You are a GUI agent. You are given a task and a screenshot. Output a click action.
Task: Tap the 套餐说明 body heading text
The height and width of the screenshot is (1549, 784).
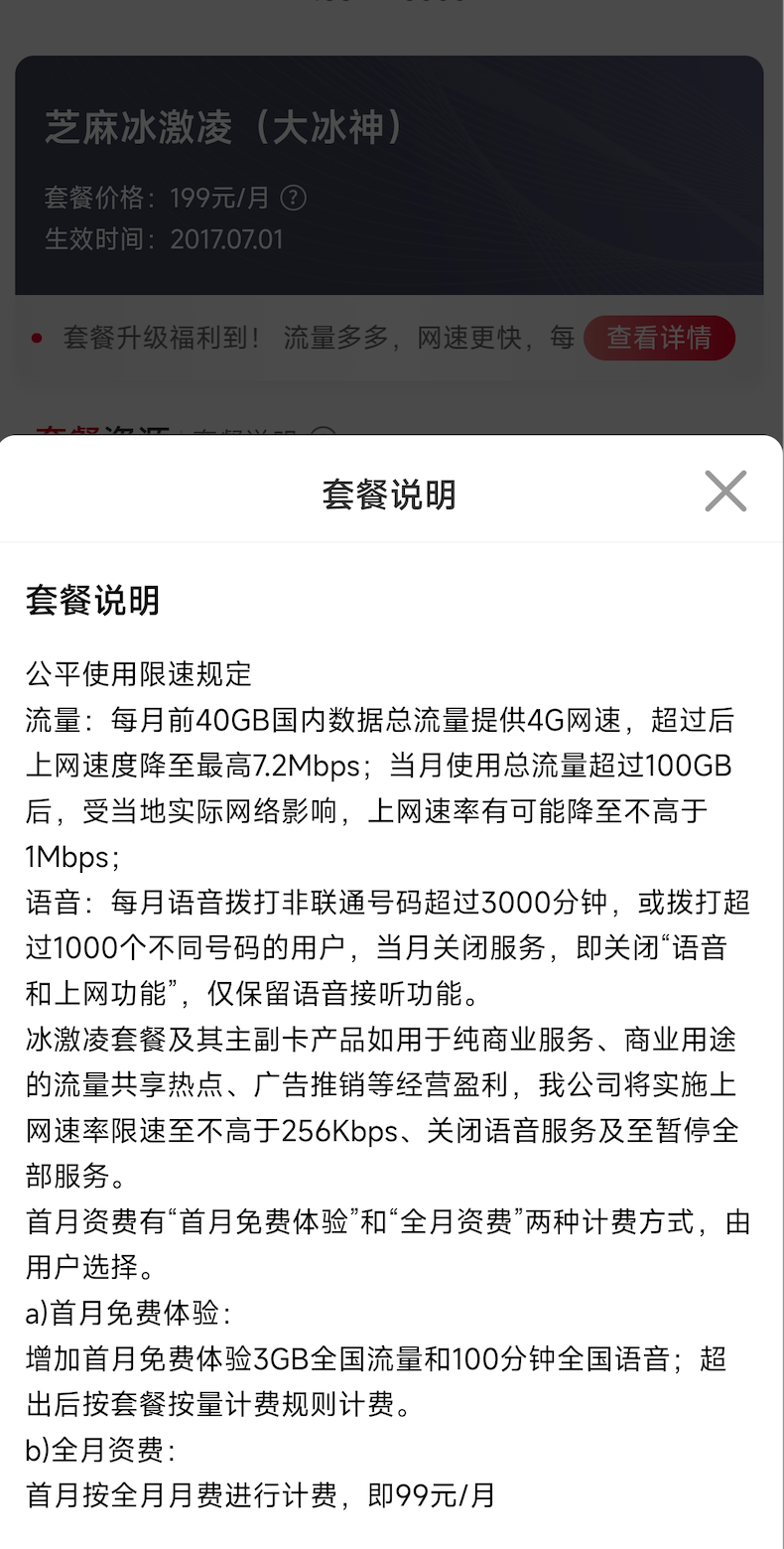(92, 602)
